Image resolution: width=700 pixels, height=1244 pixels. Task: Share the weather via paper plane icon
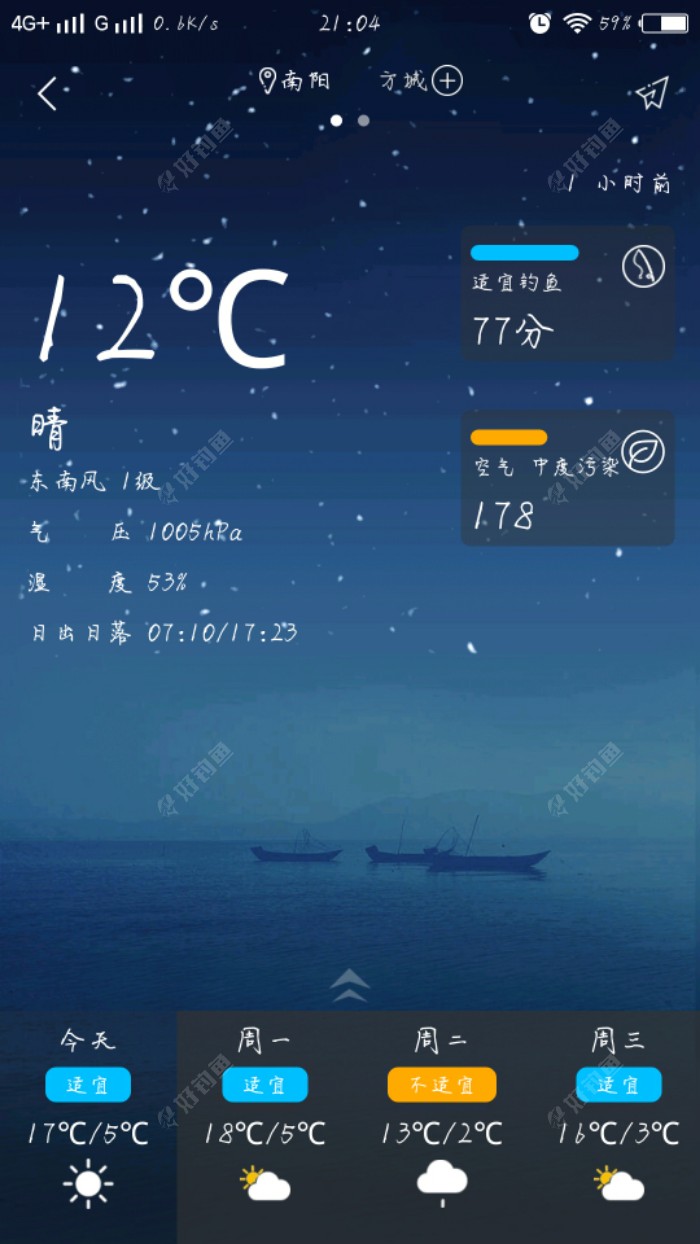[651, 93]
